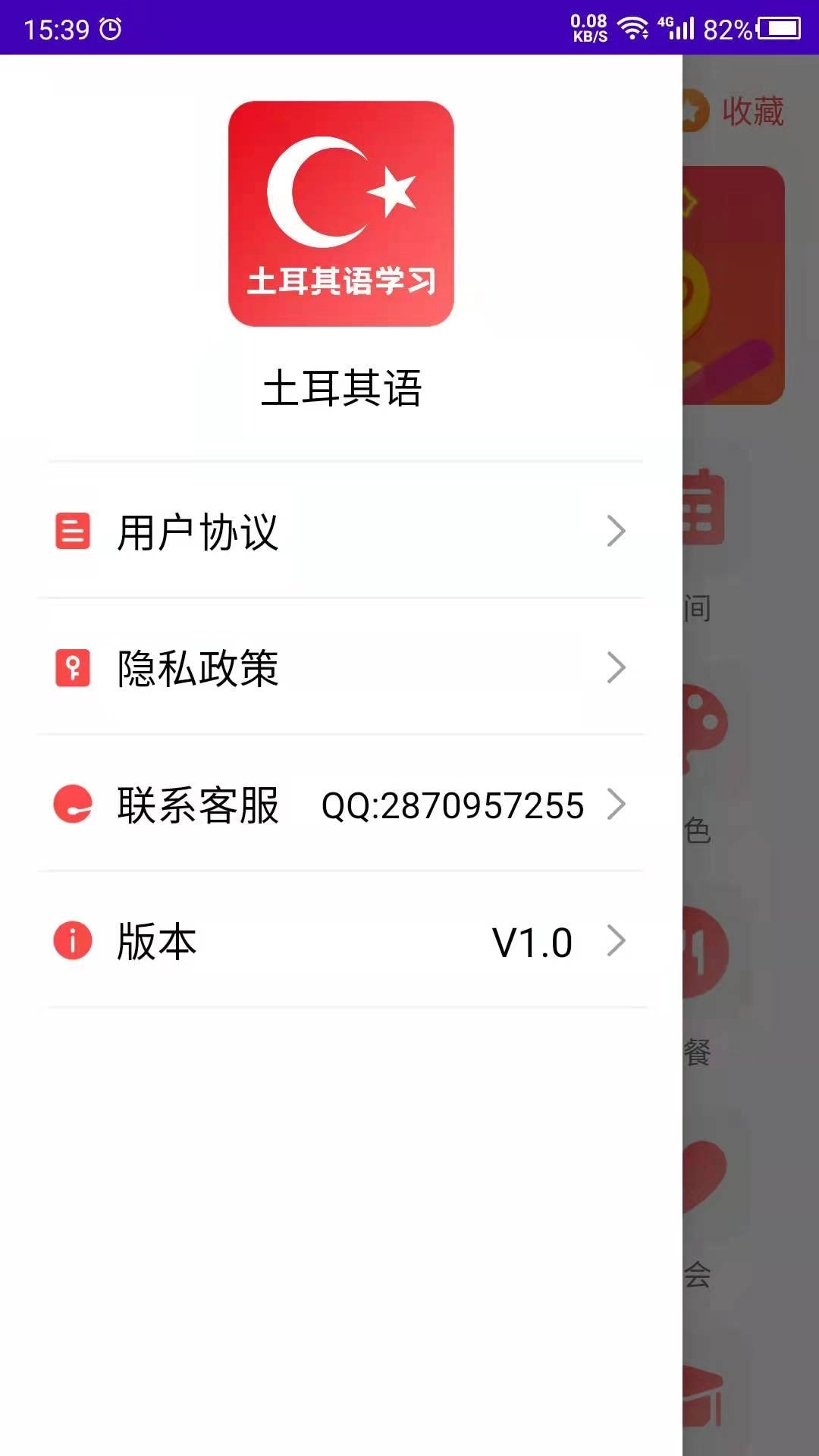Tap the info icon beside 版本
Image resolution: width=819 pixels, height=1456 pixels.
(x=72, y=942)
